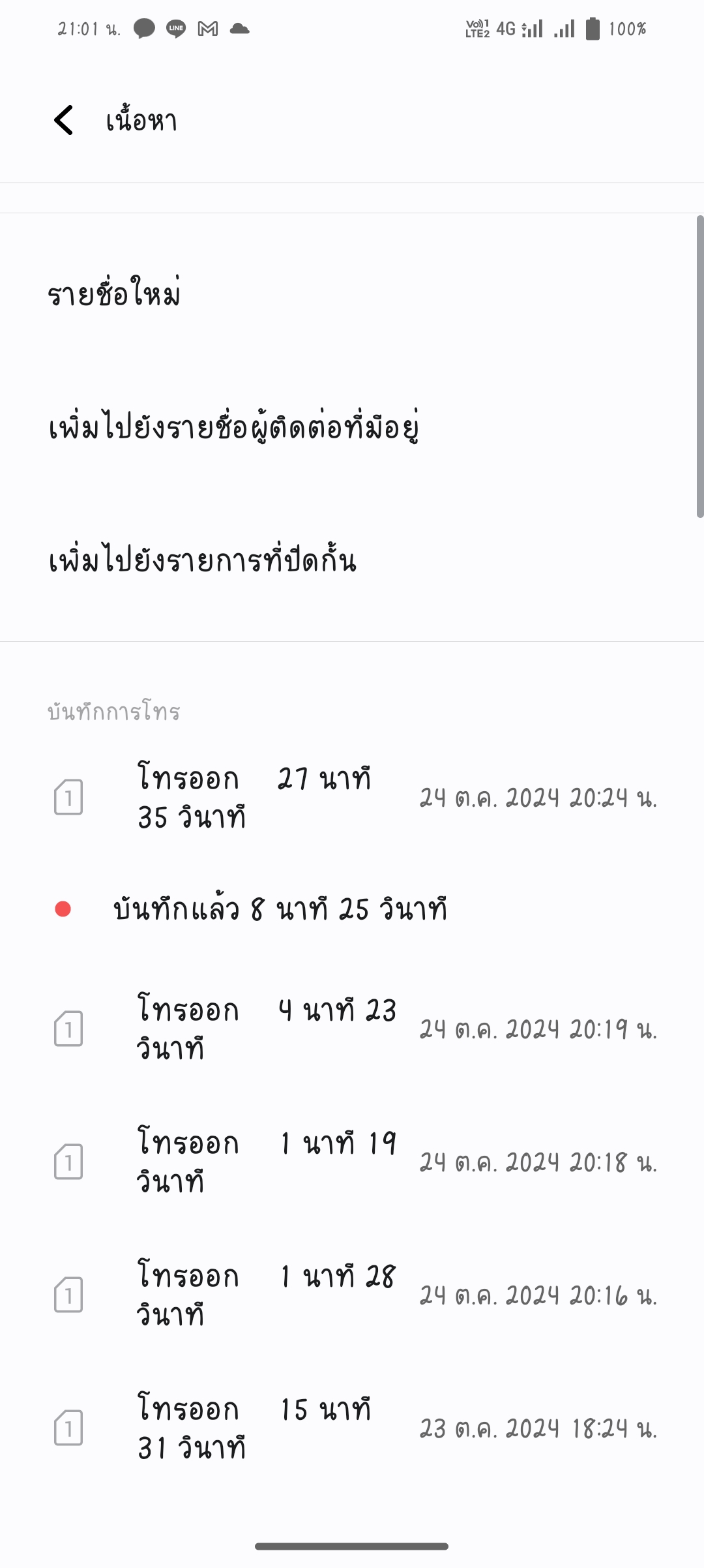Open the call log entry from 20:16 น.
The width and height of the screenshot is (704, 1568).
[352, 1295]
